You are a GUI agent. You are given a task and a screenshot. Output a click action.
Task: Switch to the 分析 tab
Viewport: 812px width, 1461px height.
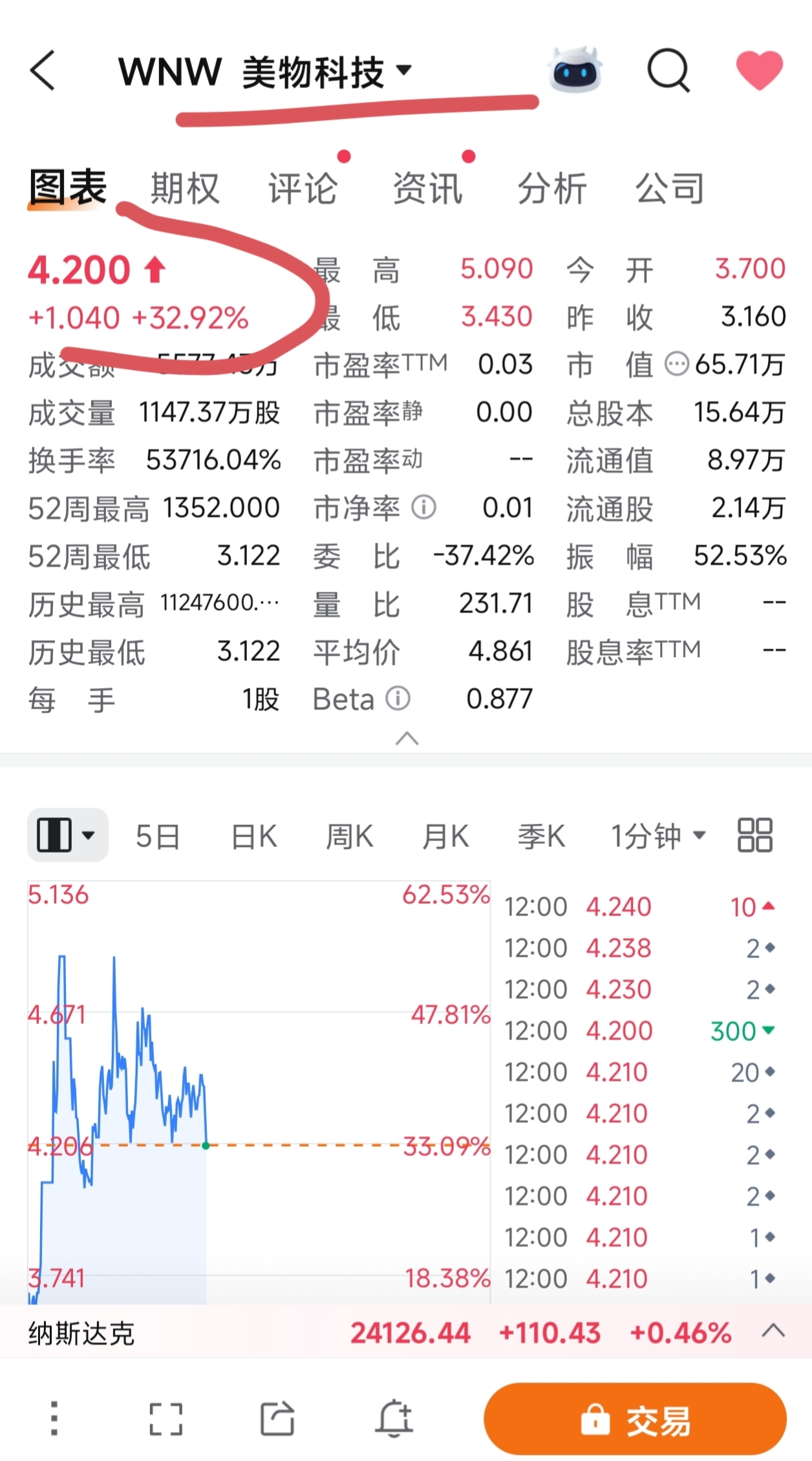pyautogui.click(x=551, y=188)
